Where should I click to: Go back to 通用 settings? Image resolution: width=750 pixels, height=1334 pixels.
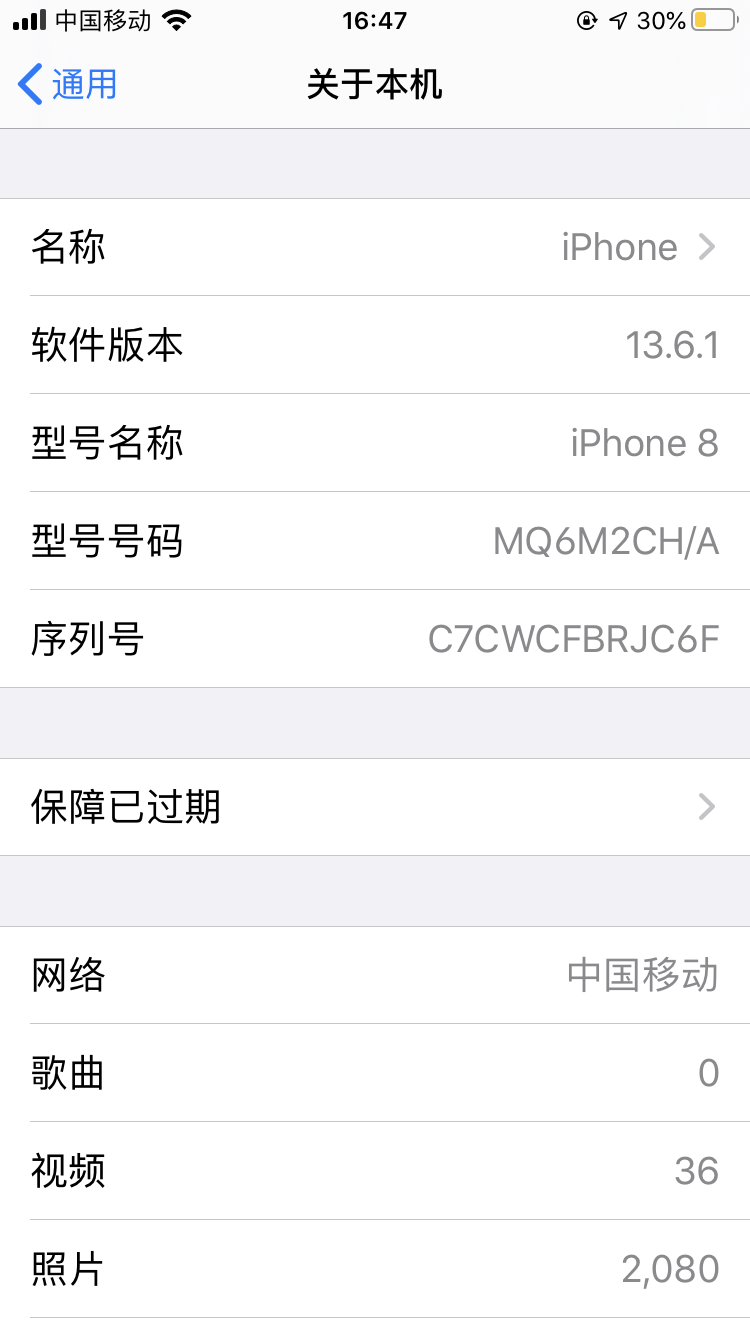pos(68,85)
